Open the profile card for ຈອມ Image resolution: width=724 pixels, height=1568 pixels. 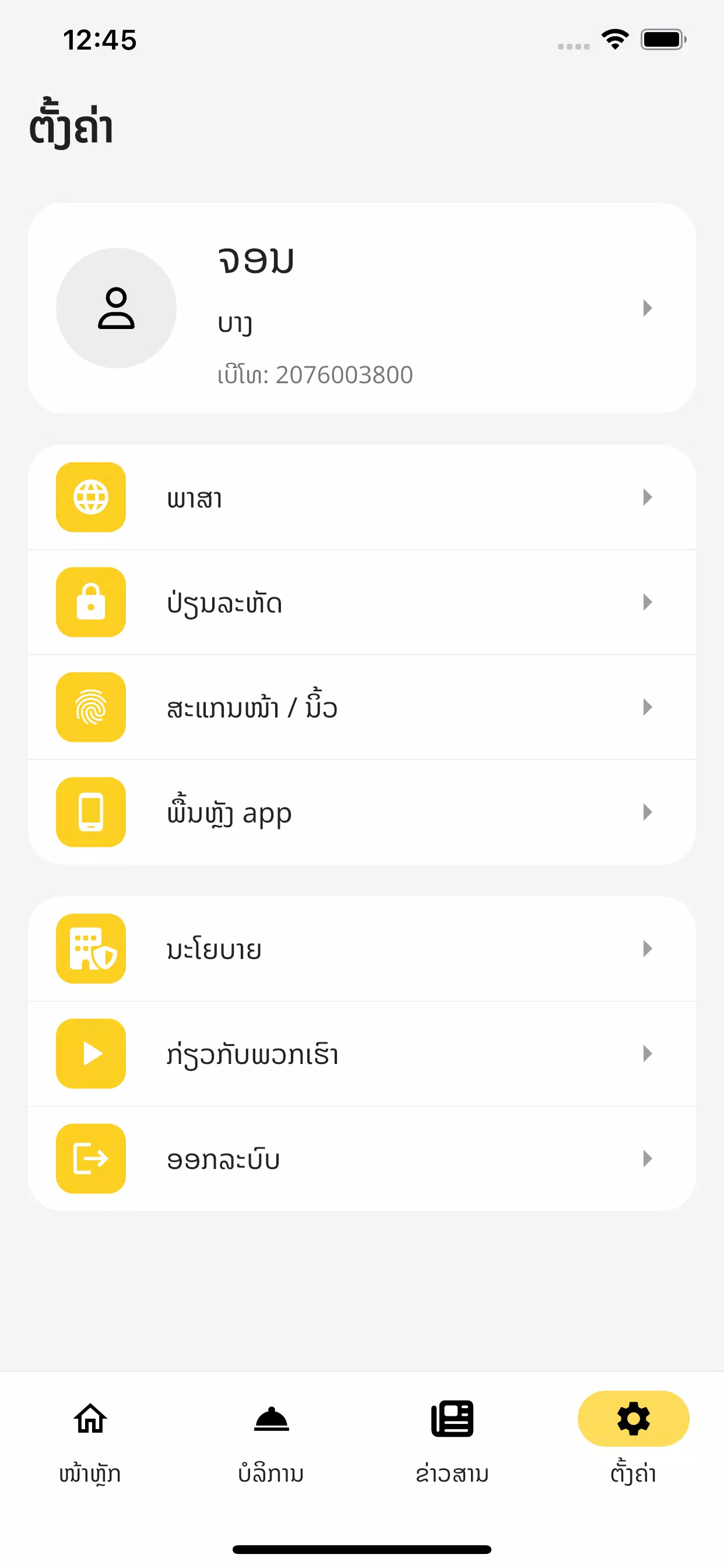tap(362, 308)
